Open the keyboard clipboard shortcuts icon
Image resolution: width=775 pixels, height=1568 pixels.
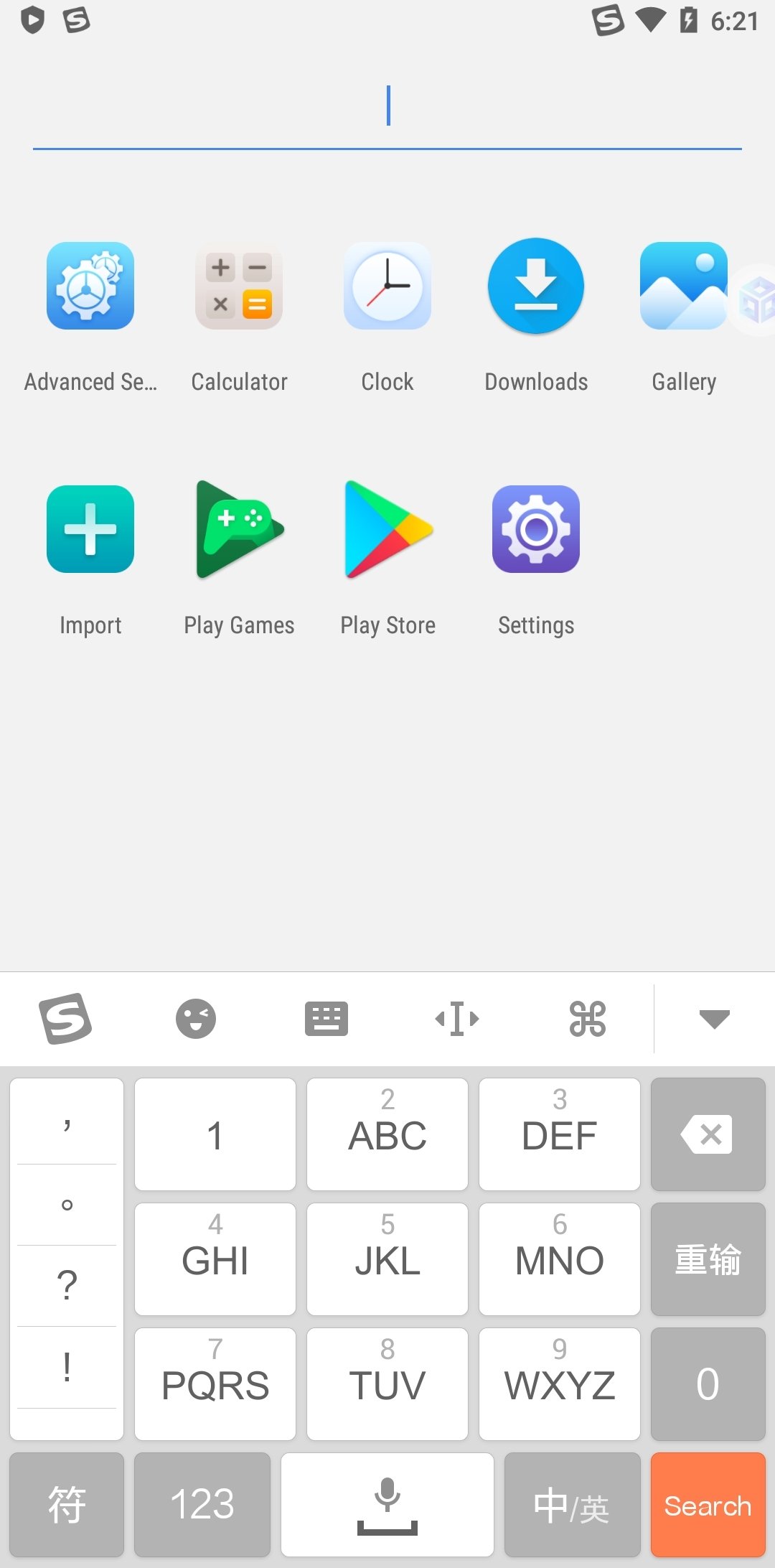click(x=587, y=1018)
